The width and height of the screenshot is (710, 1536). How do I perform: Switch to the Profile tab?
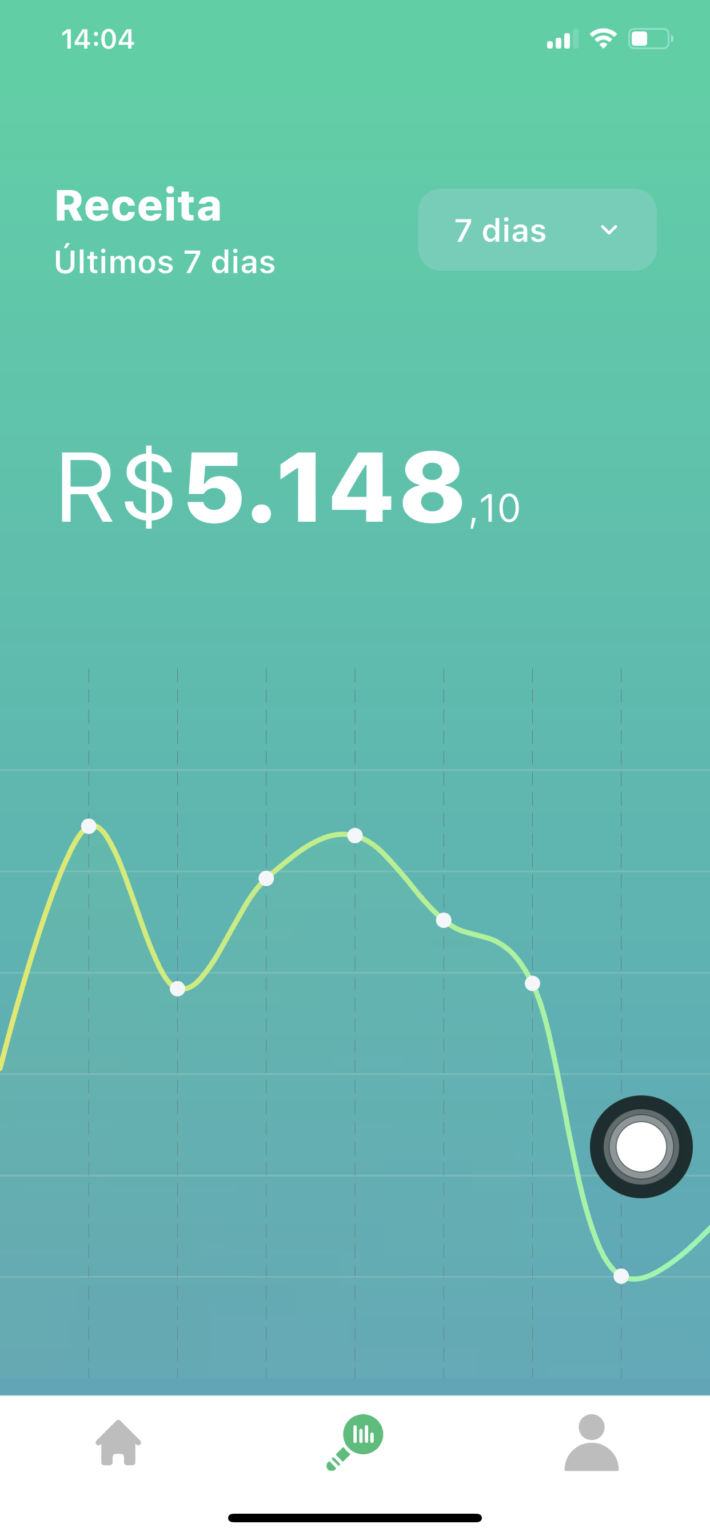click(x=591, y=1443)
